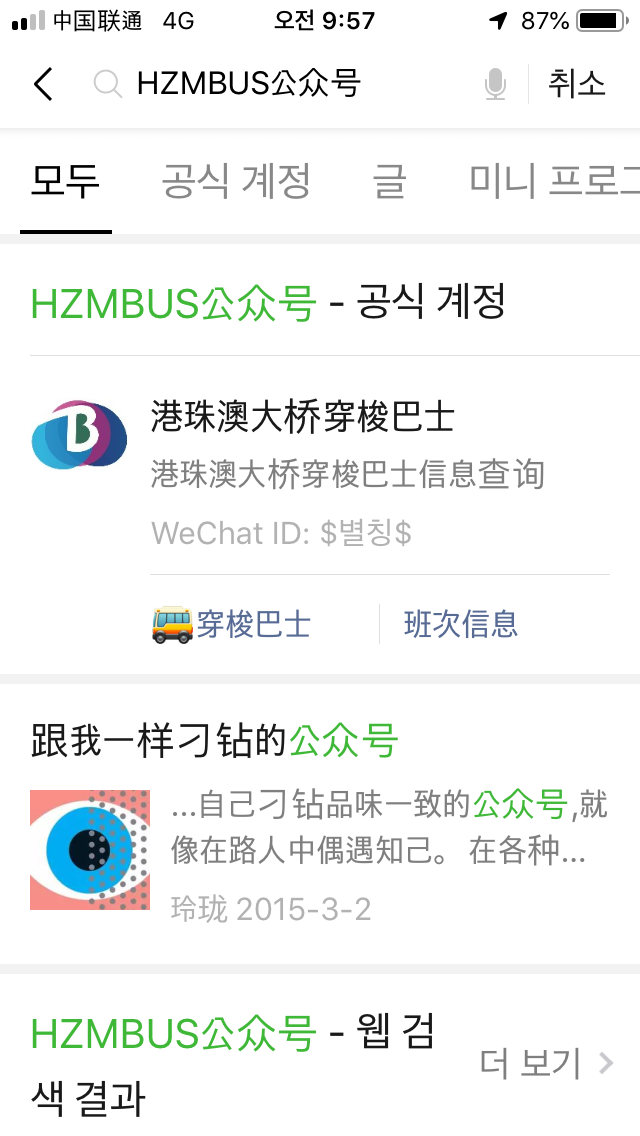This screenshot has height=1136, width=640.
Task: Open the 穿梭巴士 shortcut link
Action: [x=232, y=625]
